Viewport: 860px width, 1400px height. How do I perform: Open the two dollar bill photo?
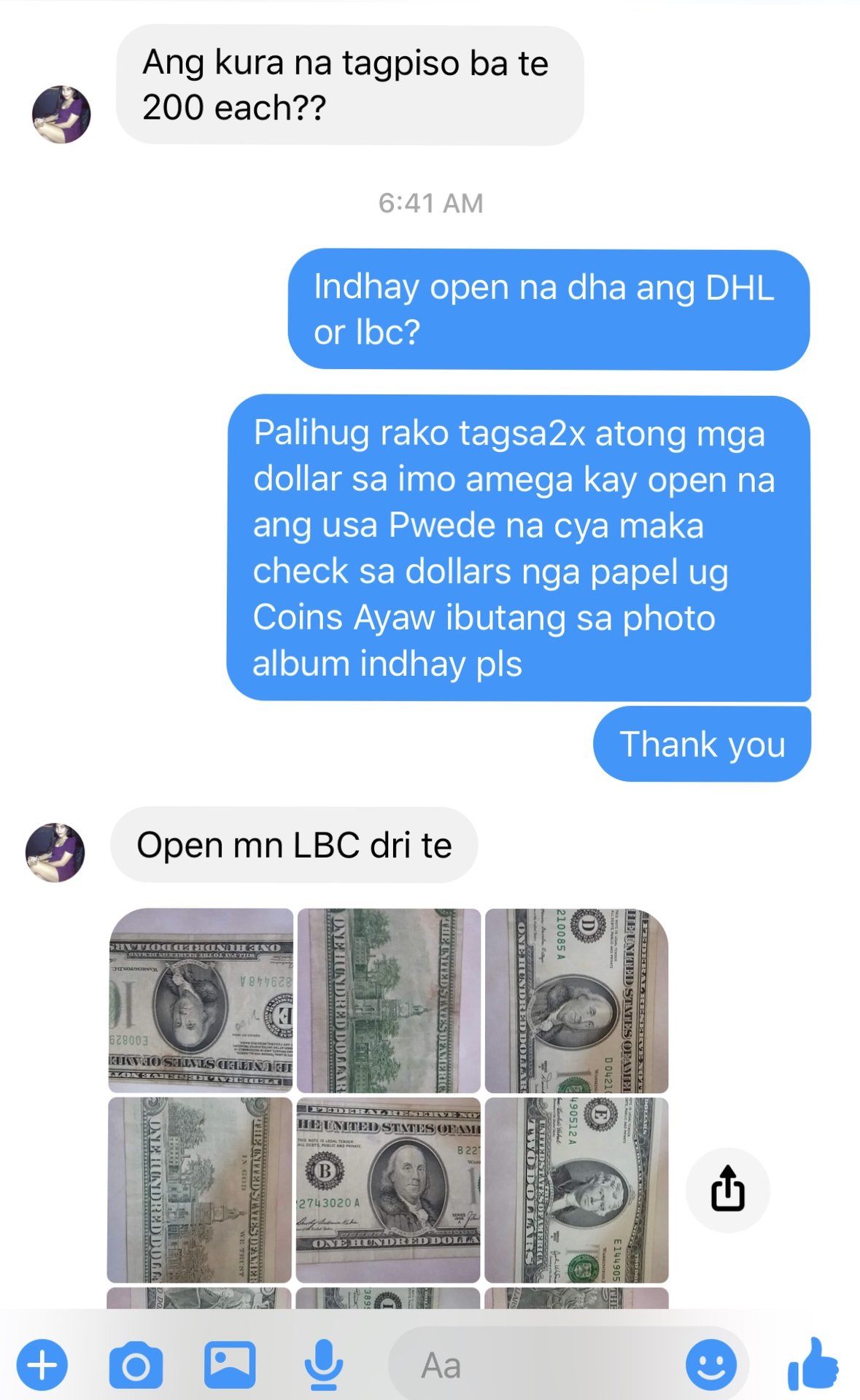576,1189
